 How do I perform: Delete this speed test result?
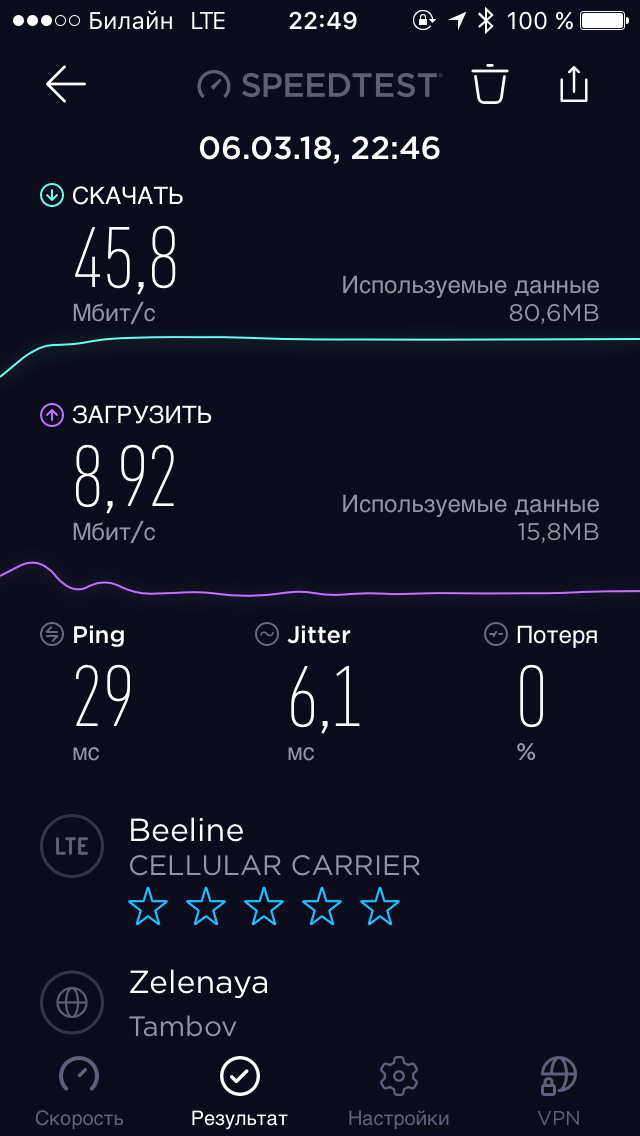pyautogui.click(x=490, y=85)
